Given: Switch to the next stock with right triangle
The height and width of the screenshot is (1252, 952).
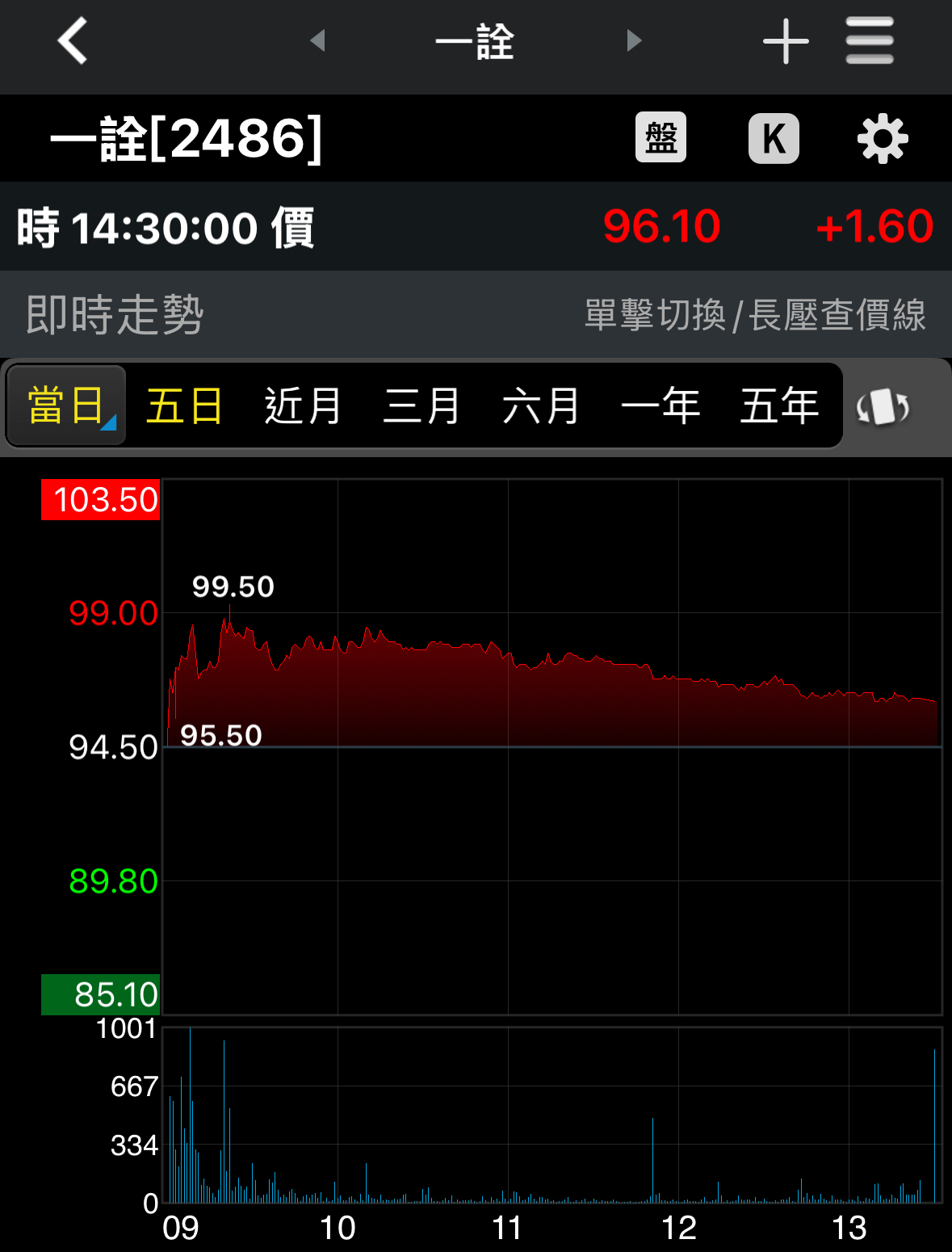Looking at the screenshot, I should (x=635, y=40).
